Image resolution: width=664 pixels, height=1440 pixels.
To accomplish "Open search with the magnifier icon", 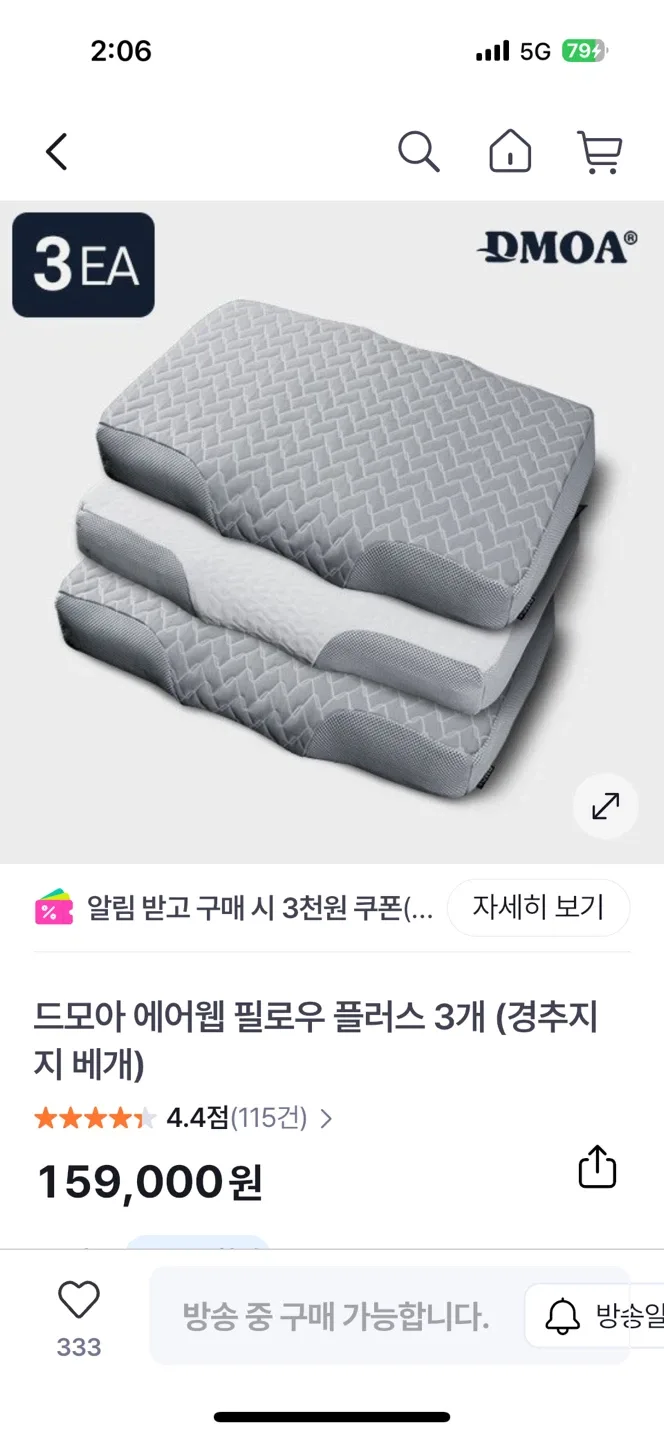I will point(418,152).
